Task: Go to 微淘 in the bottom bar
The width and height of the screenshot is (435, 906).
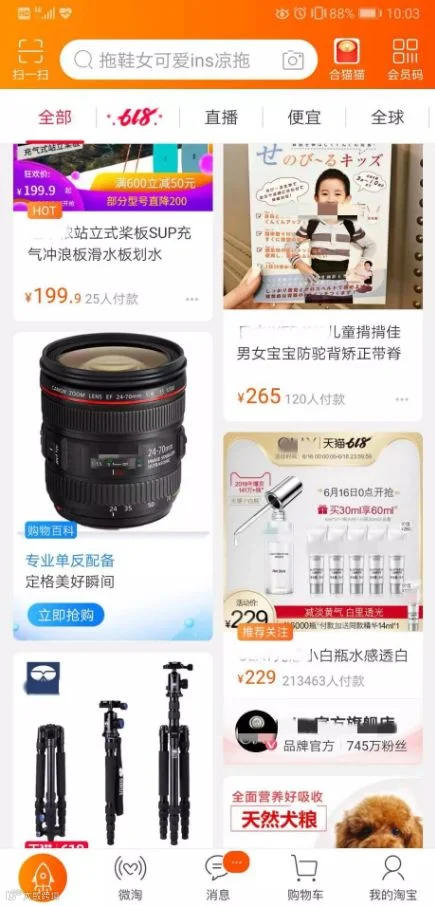Action: point(130,878)
